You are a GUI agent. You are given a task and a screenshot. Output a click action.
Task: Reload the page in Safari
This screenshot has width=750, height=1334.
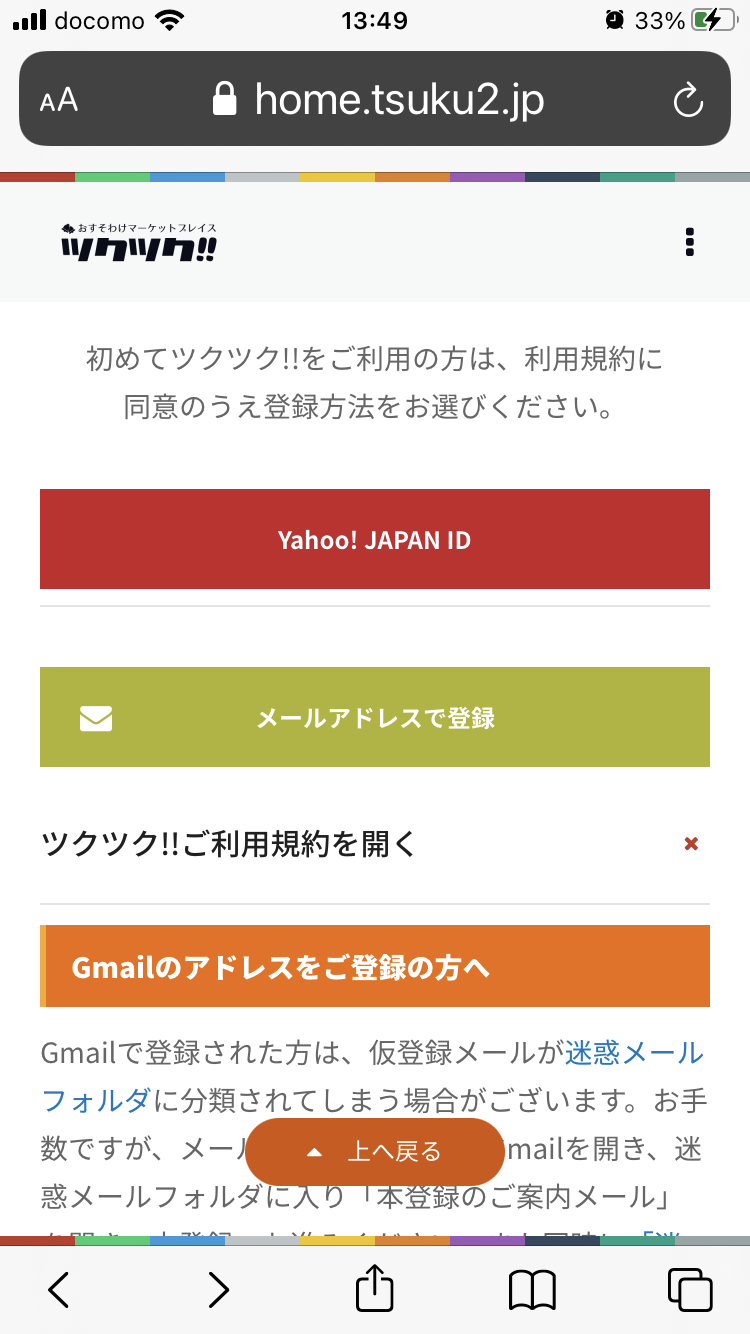click(688, 100)
